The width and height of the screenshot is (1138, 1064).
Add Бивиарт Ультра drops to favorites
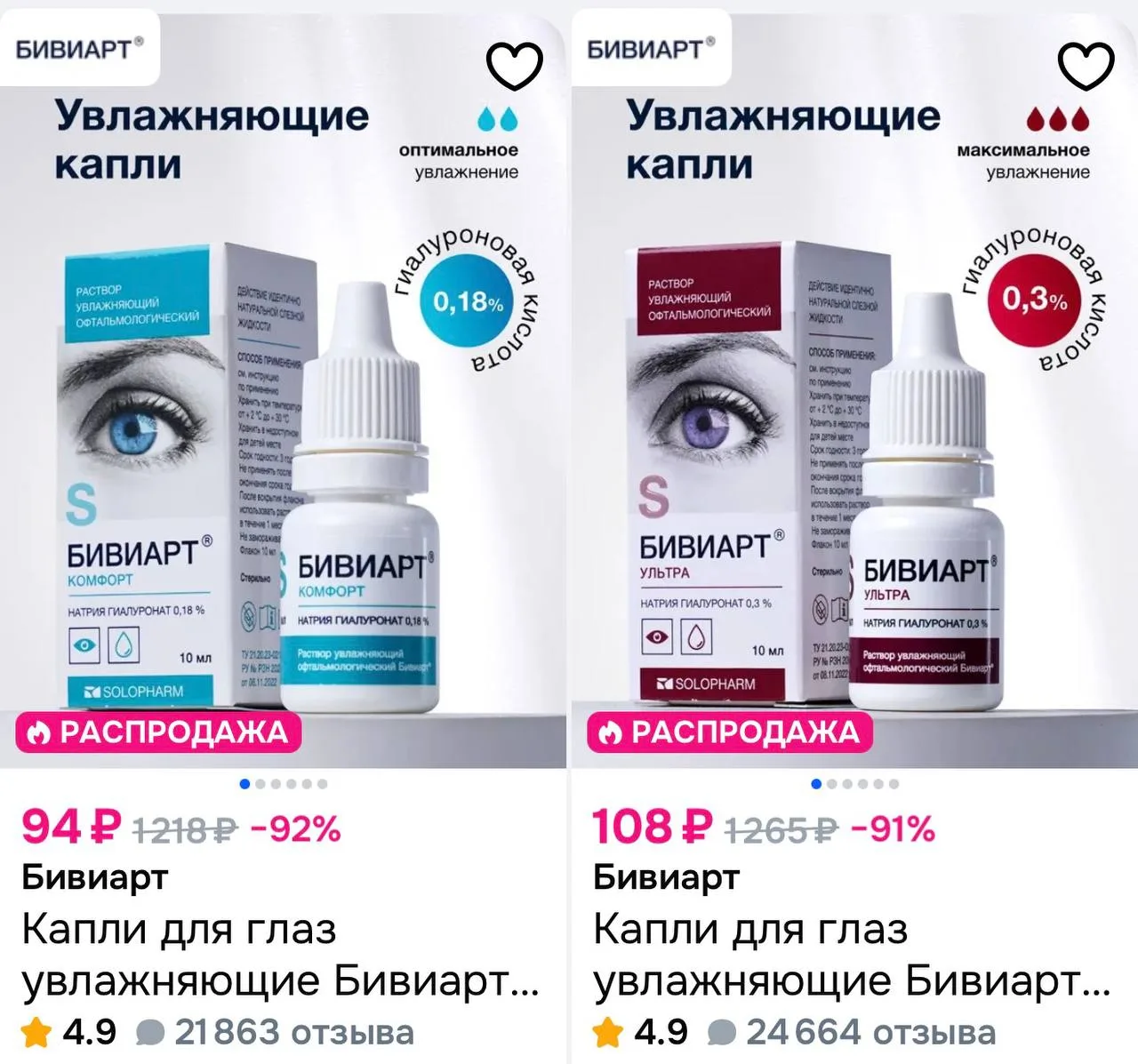click(x=1086, y=66)
